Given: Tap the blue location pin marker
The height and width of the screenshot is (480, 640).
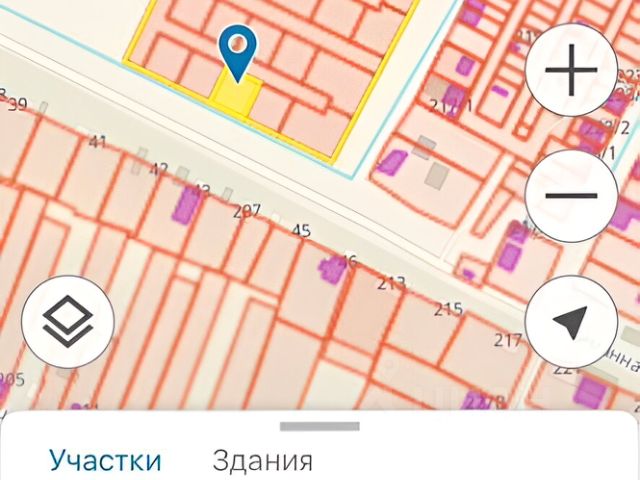Looking at the screenshot, I should 238,50.
